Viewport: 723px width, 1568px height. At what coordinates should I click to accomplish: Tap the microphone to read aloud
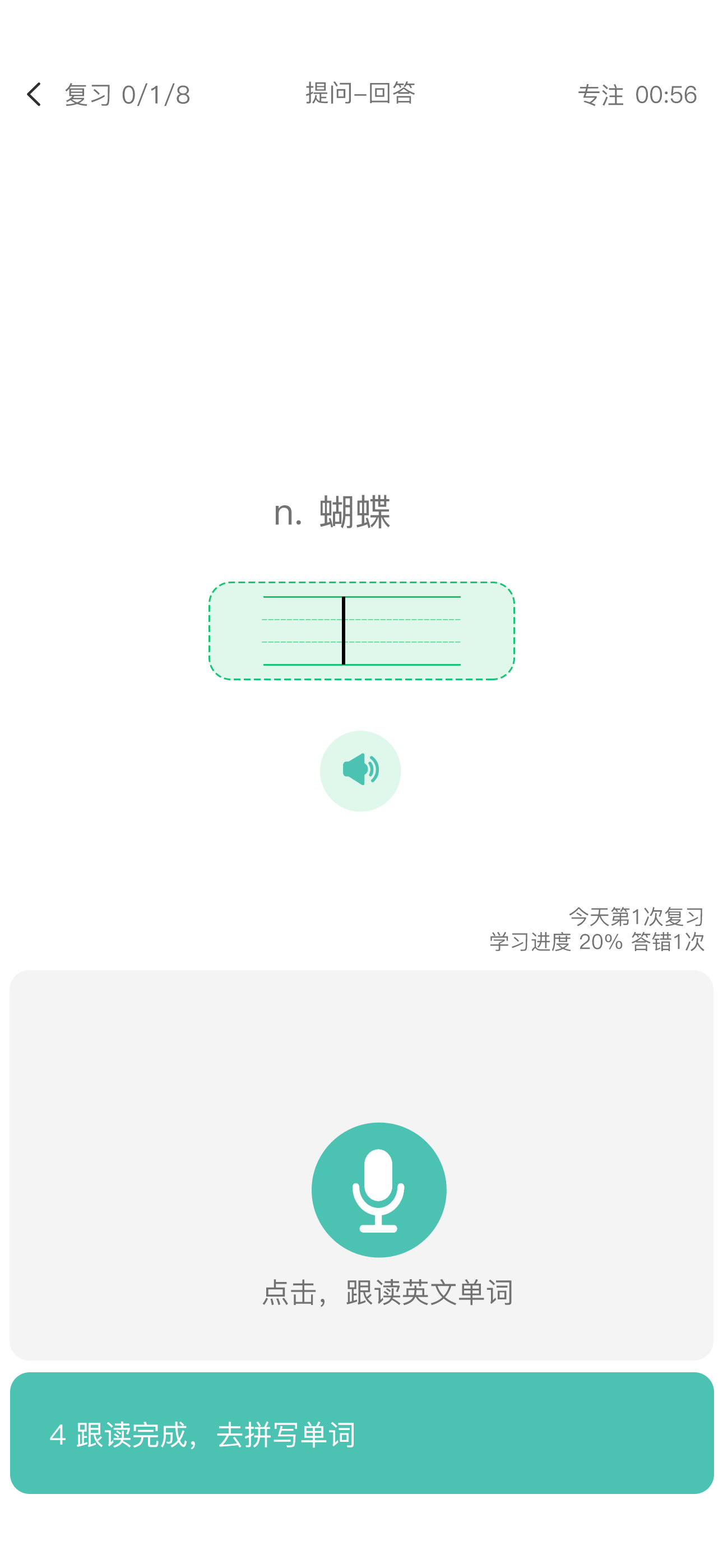click(378, 1189)
